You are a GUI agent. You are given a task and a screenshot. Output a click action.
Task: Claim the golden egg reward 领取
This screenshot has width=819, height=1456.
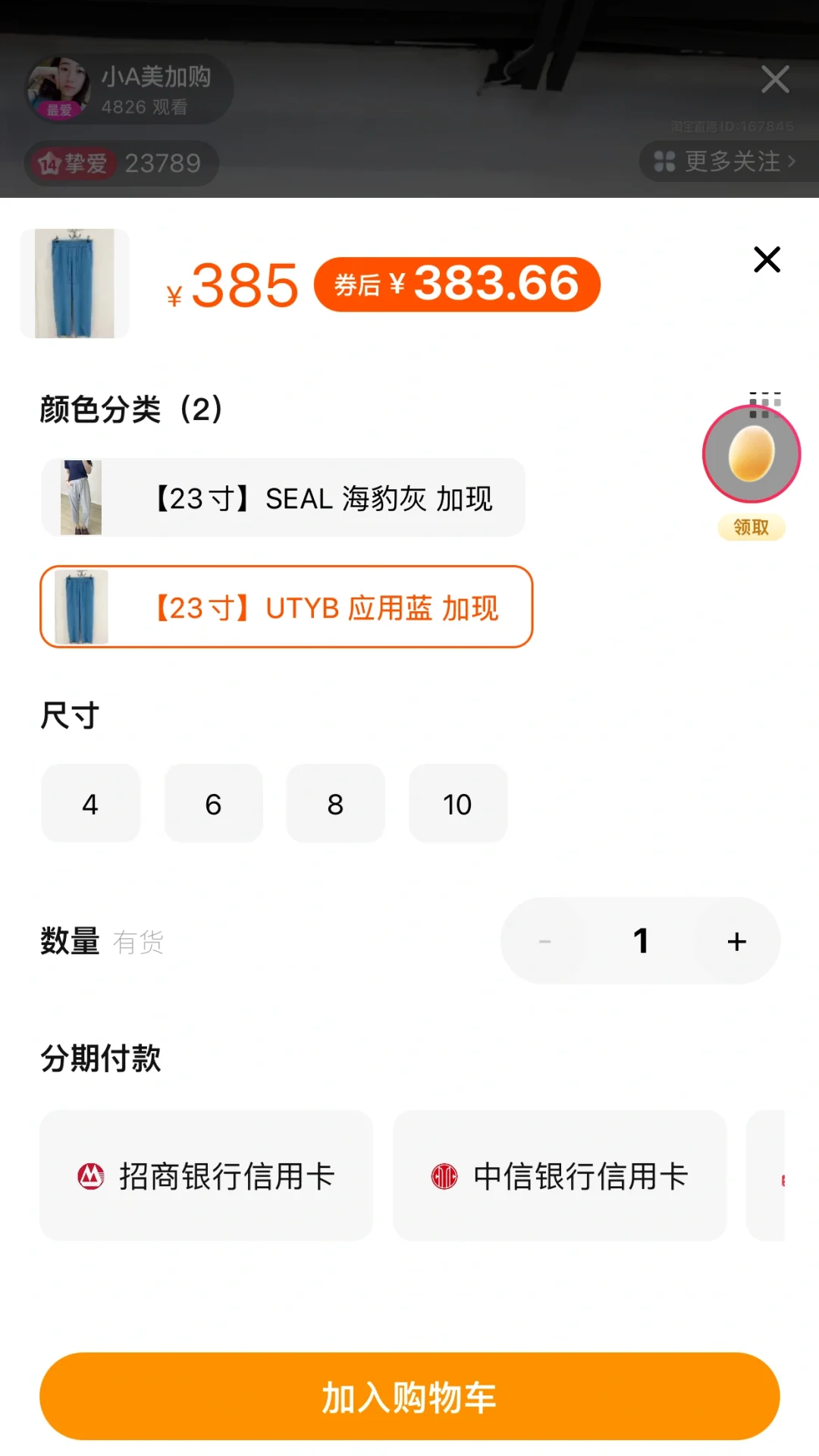[x=752, y=470]
